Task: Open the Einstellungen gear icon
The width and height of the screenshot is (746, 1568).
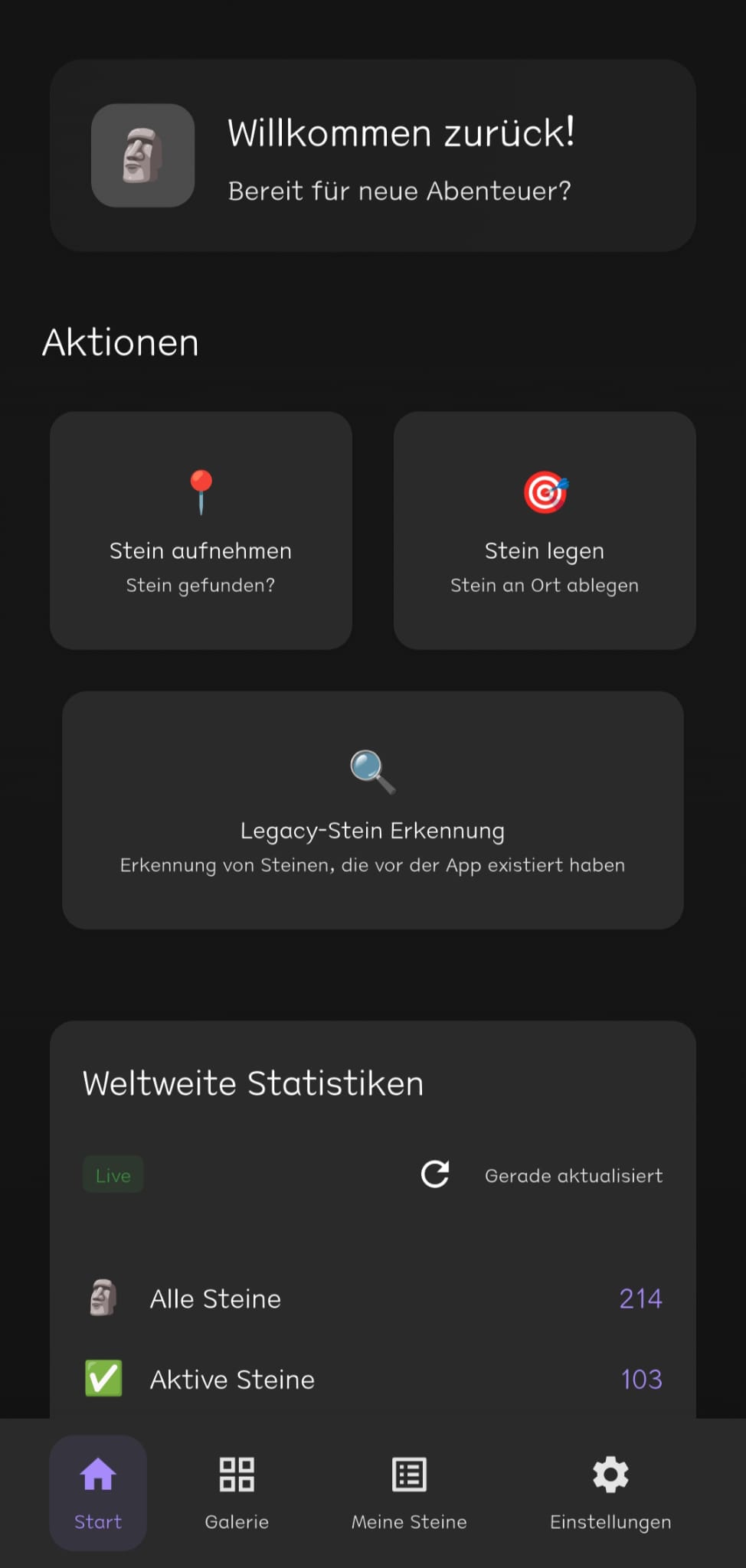Action: point(609,1474)
